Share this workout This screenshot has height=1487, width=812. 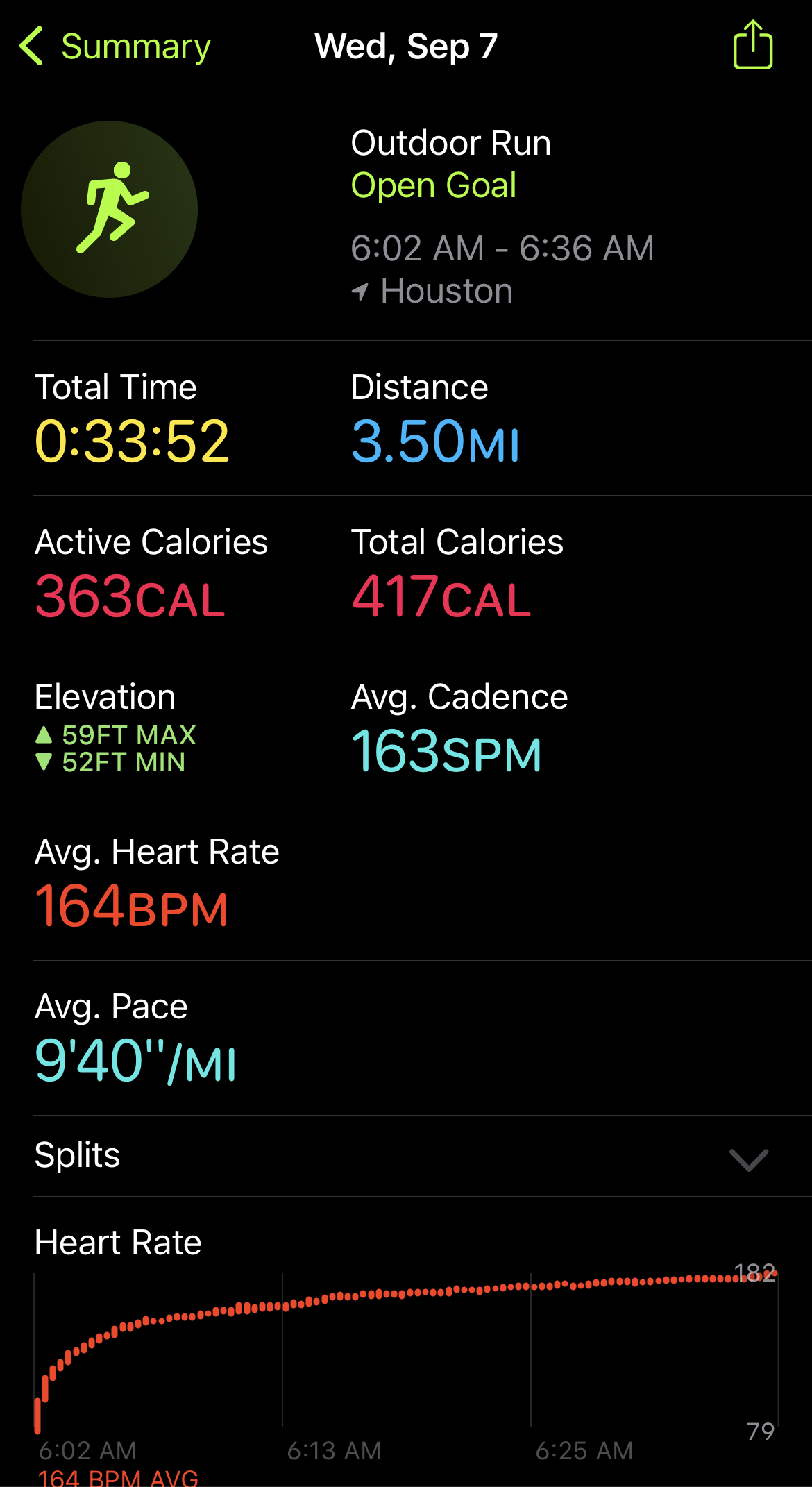[753, 44]
